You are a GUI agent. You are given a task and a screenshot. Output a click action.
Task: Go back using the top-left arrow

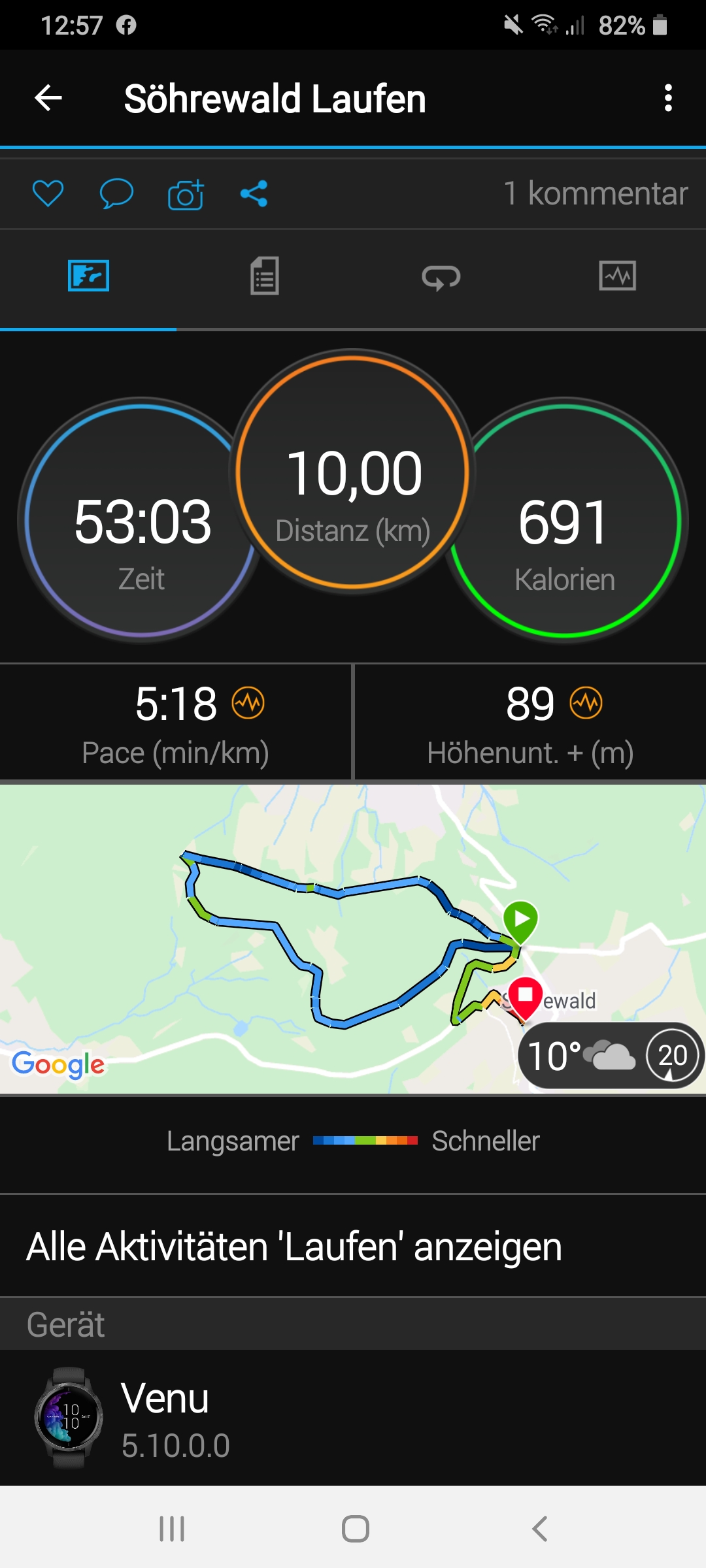pyautogui.click(x=48, y=99)
